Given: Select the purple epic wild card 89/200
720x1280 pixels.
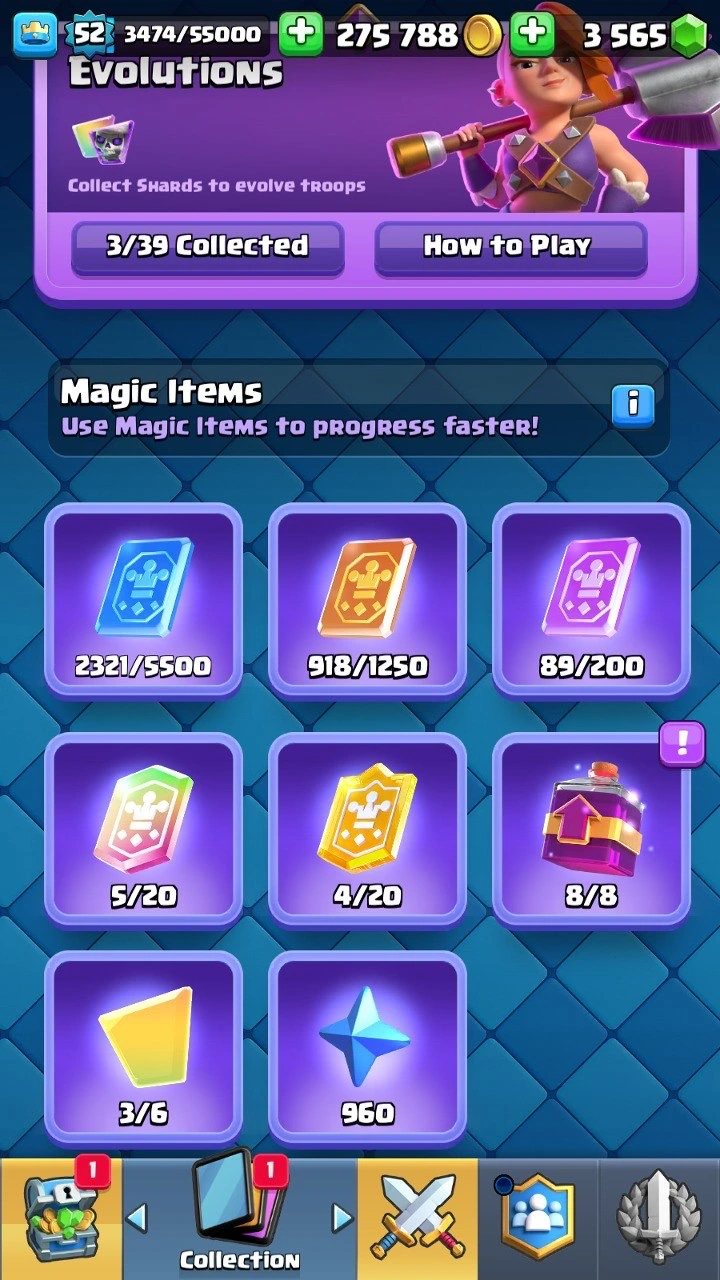Looking at the screenshot, I should 591,598.
